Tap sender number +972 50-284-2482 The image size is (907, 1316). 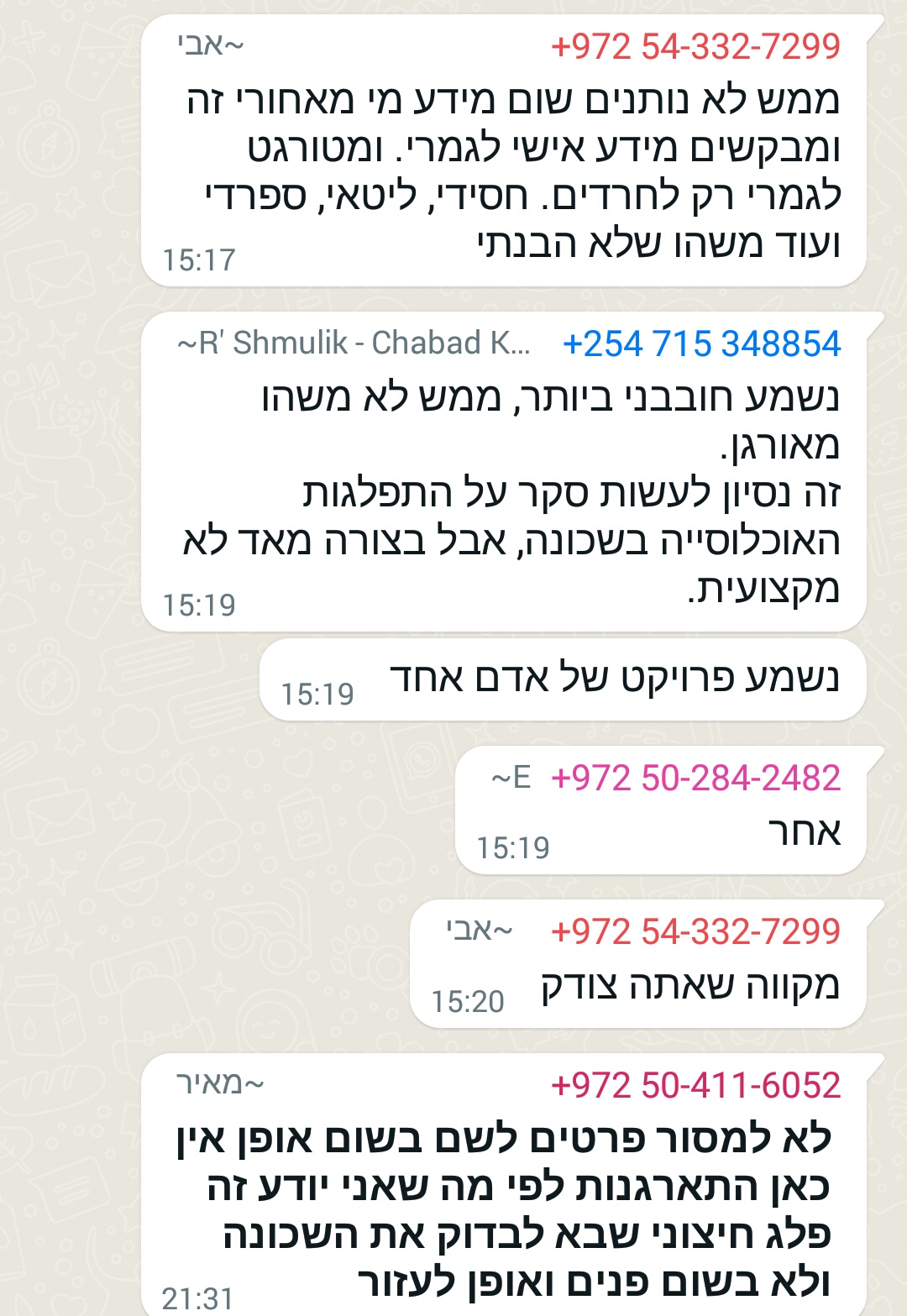click(x=695, y=779)
